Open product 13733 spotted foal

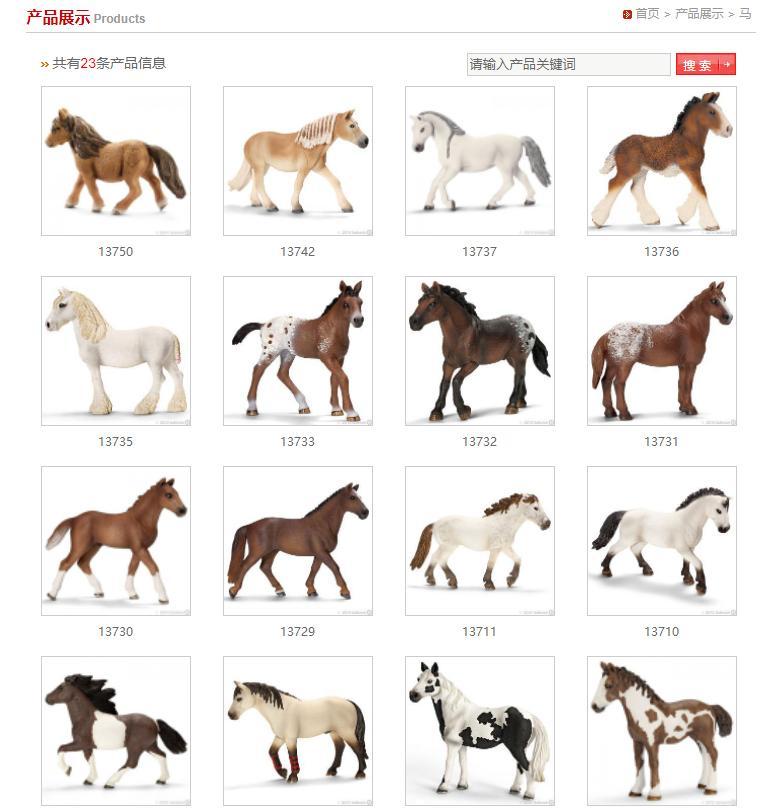pyautogui.click(x=298, y=351)
